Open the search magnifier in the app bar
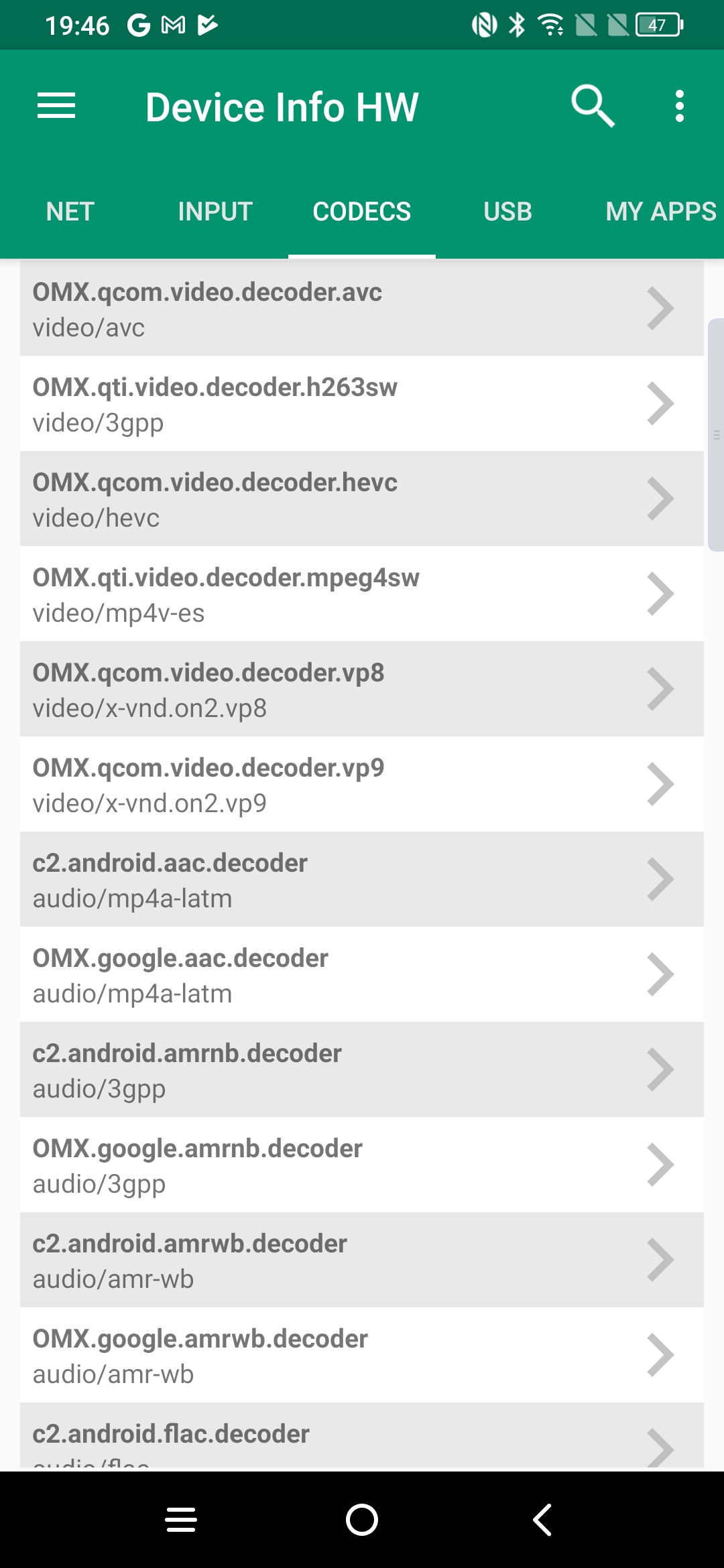The width and height of the screenshot is (724, 1568). pyautogui.click(x=592, y=106)
